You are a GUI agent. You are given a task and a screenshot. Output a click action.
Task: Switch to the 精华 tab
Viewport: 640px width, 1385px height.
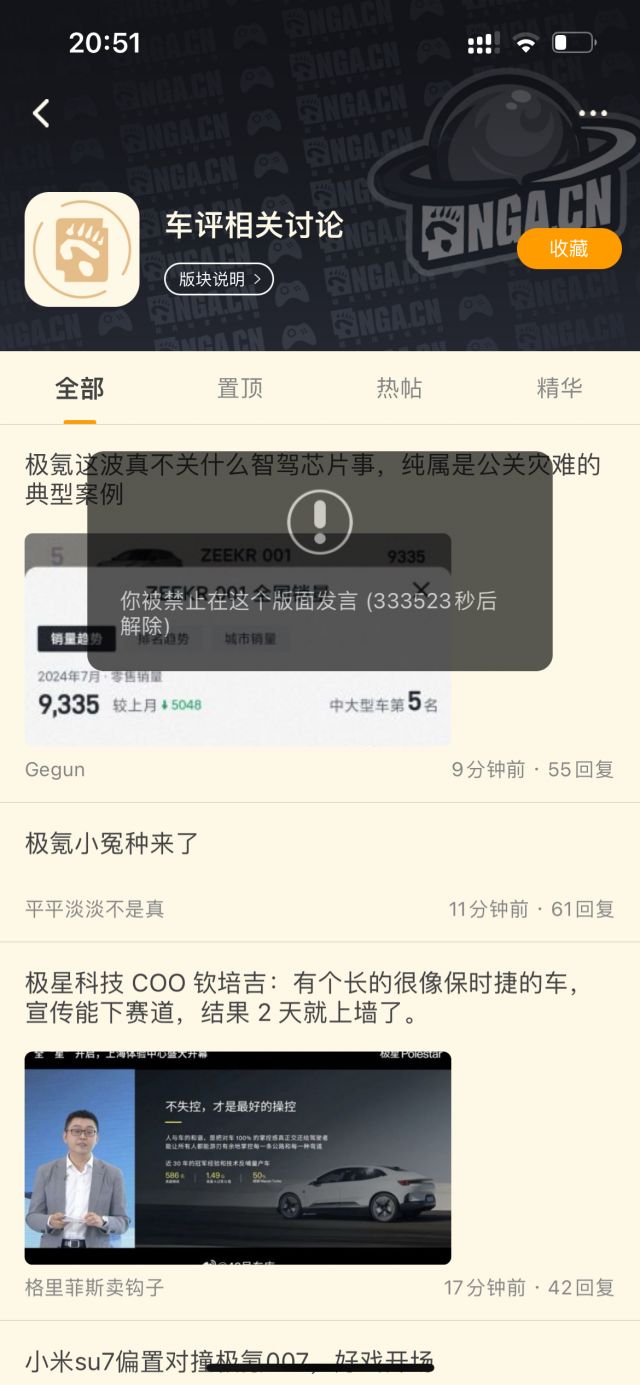(559, 388)
